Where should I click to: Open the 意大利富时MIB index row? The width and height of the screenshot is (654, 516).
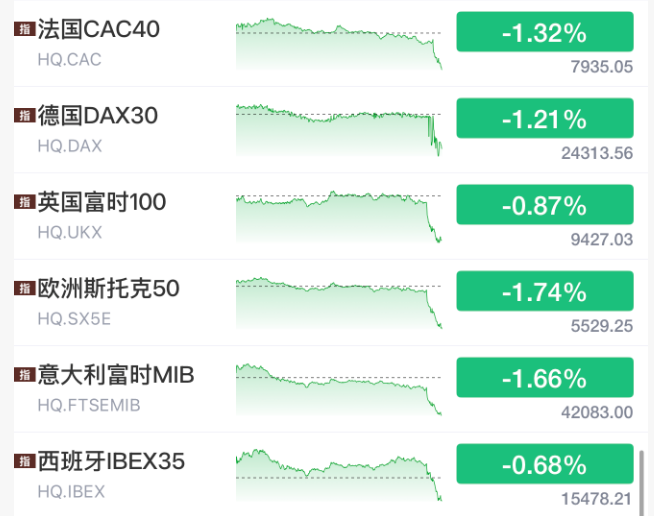pyautogui.click(x=116, y=375)
